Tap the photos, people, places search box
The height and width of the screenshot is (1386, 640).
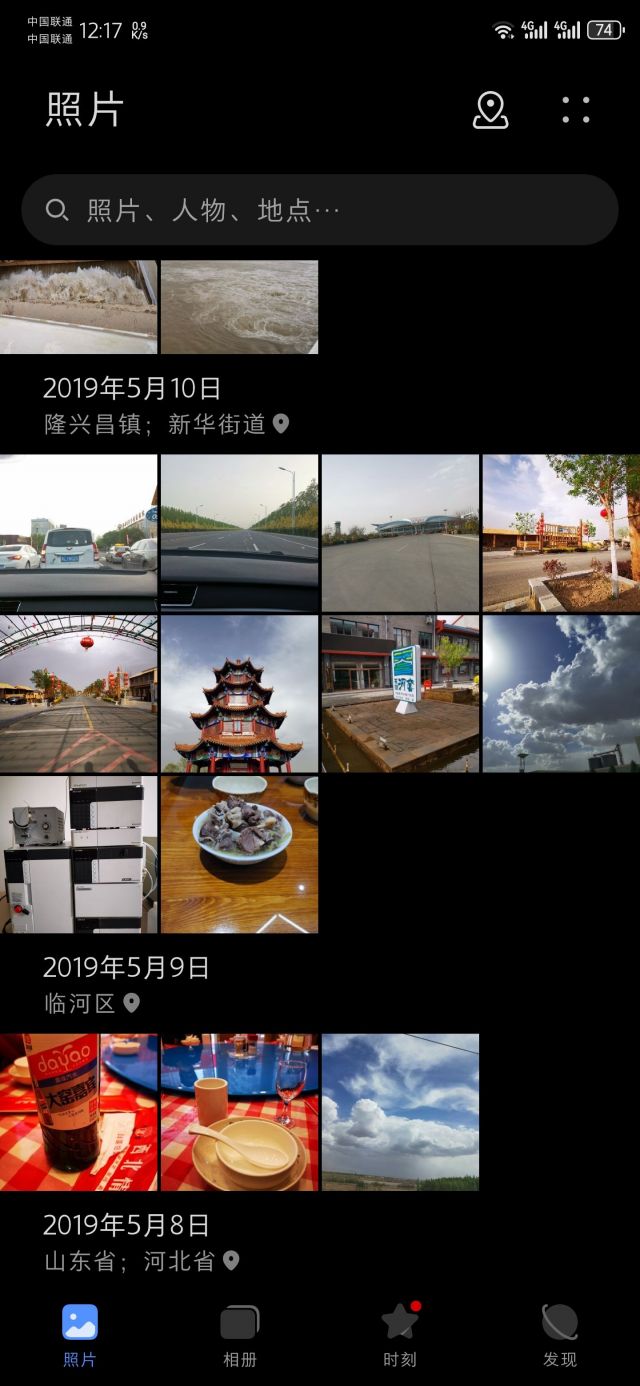pyautogui.click(x=320, y=210)
